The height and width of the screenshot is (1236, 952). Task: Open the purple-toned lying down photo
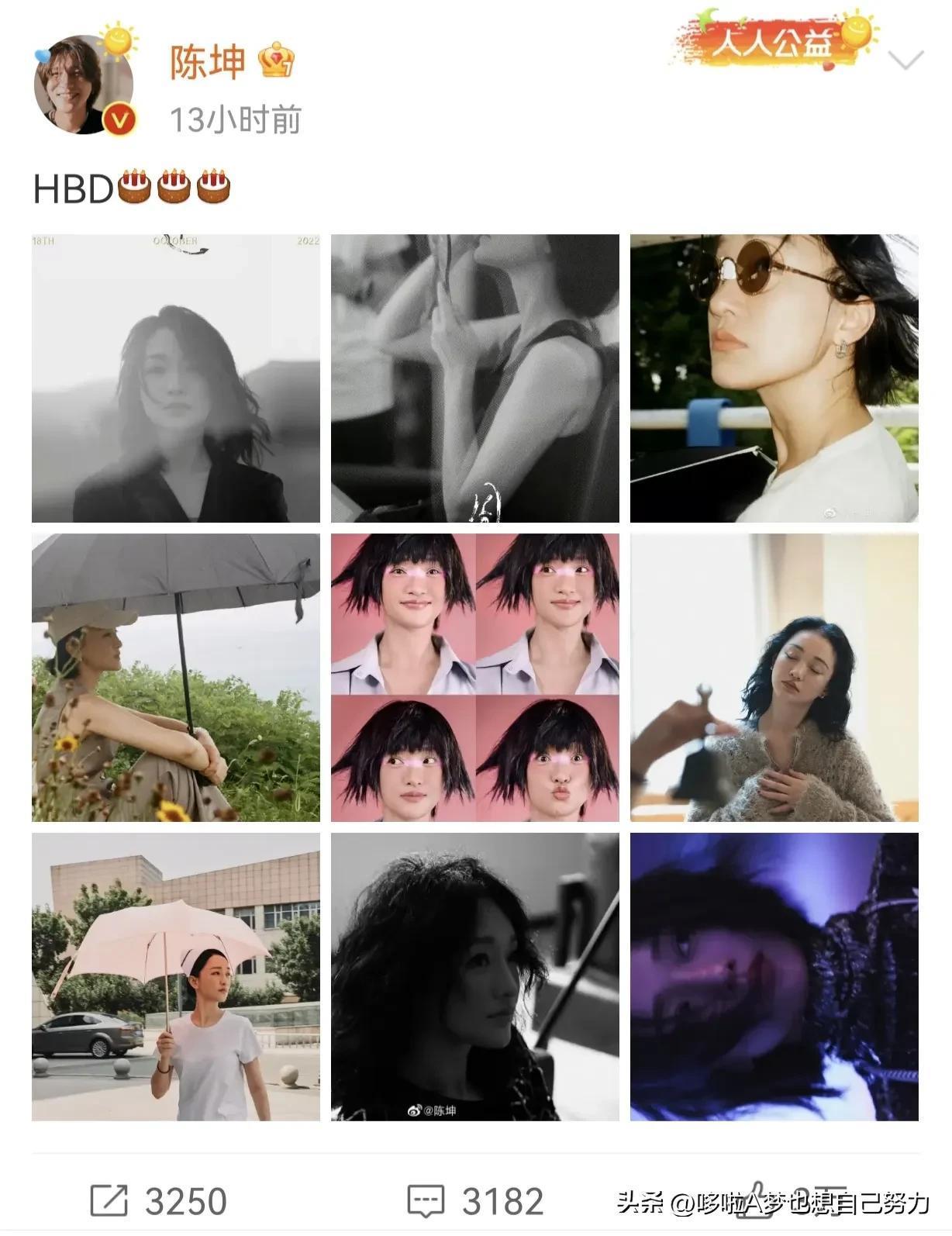tap(774, 976)
